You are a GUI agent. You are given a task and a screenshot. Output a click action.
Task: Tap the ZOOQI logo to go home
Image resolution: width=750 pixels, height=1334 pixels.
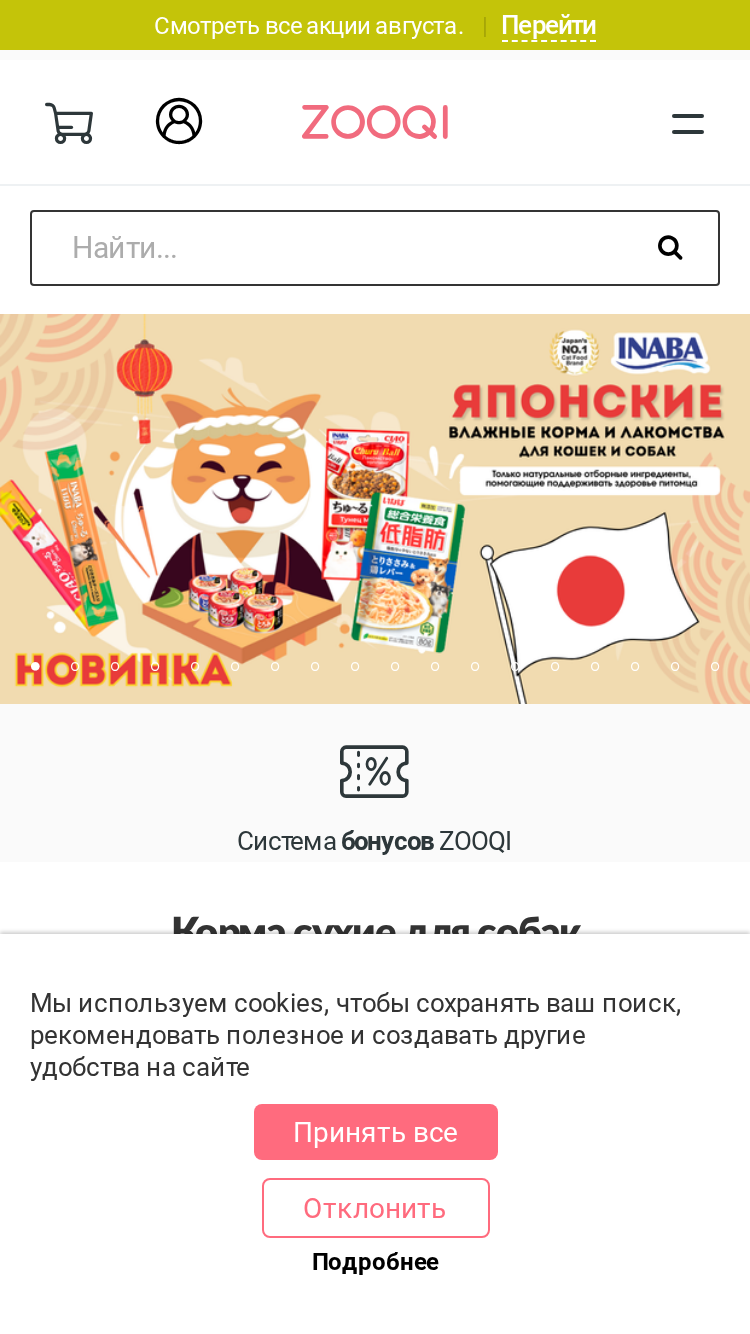(375, 122)
